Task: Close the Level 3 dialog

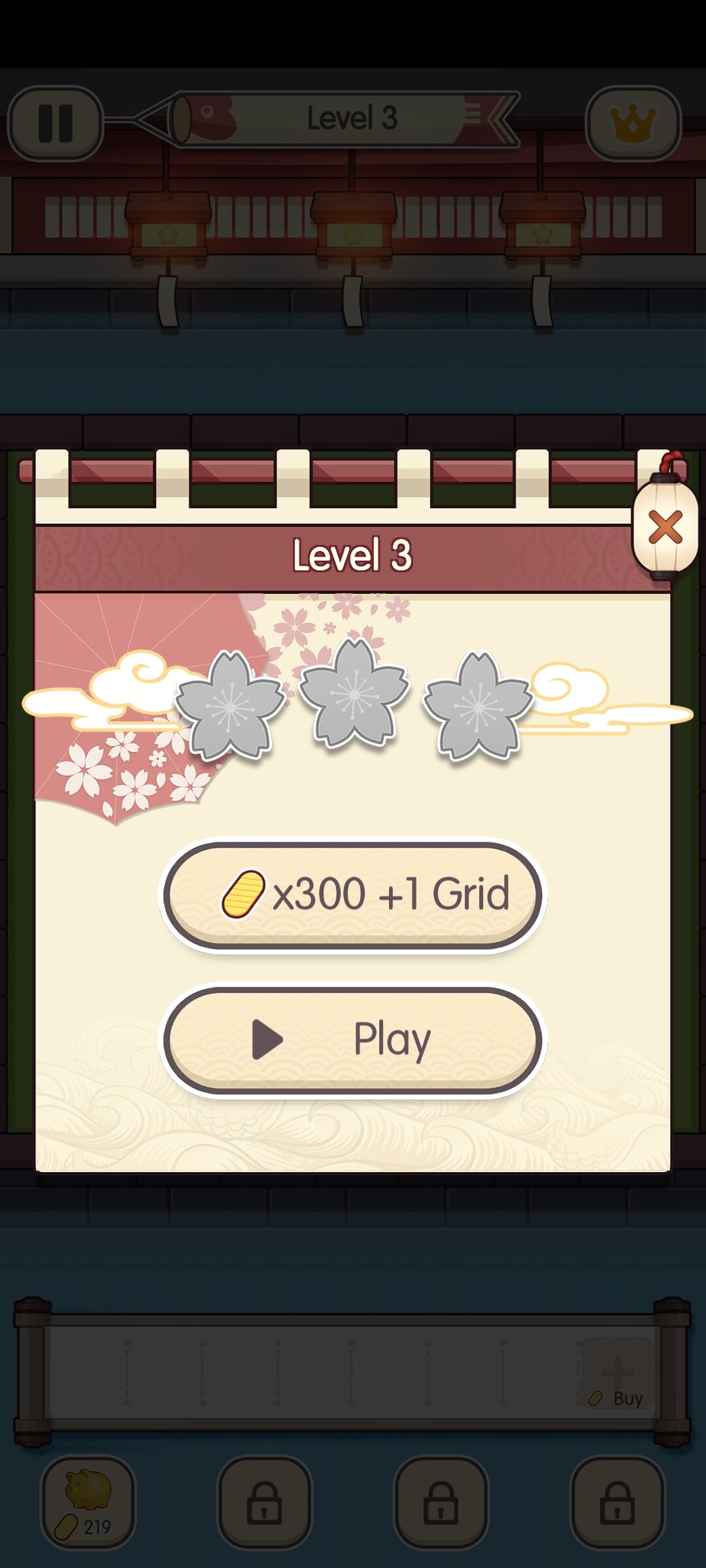Action: coord(665,527)
